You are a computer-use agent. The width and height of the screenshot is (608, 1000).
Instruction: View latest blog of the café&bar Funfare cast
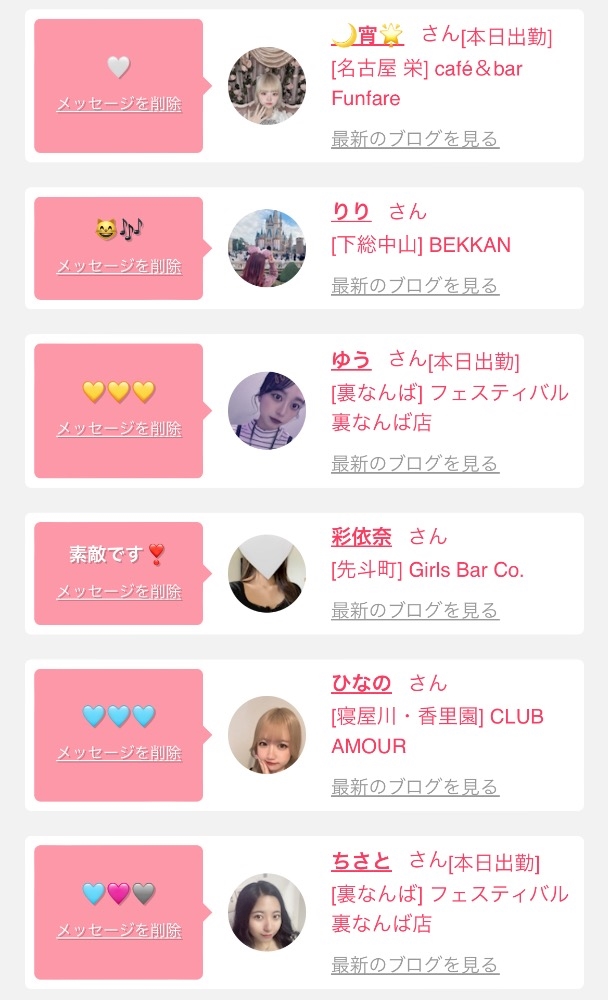tap(415, 138)
